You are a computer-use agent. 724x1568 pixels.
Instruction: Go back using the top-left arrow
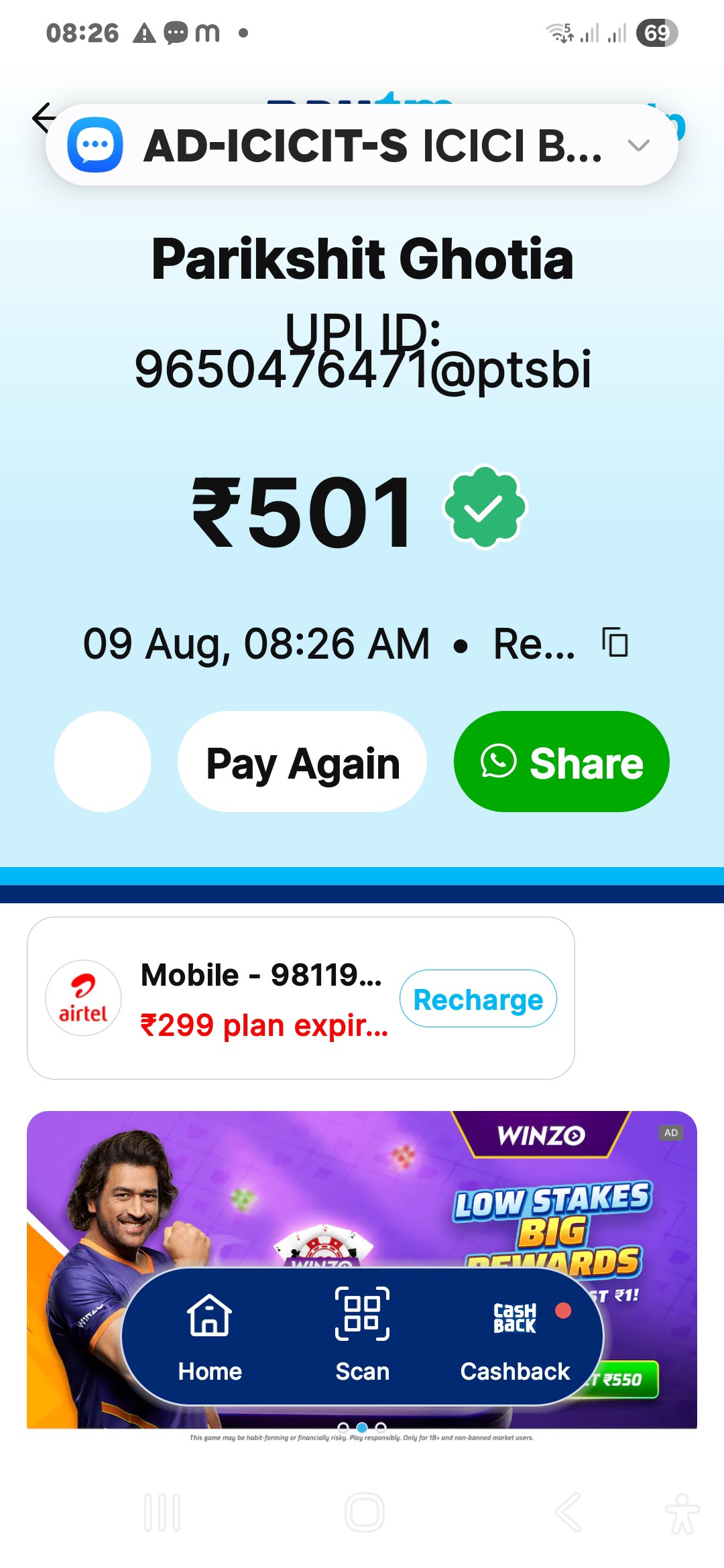(x=43, y=118)
